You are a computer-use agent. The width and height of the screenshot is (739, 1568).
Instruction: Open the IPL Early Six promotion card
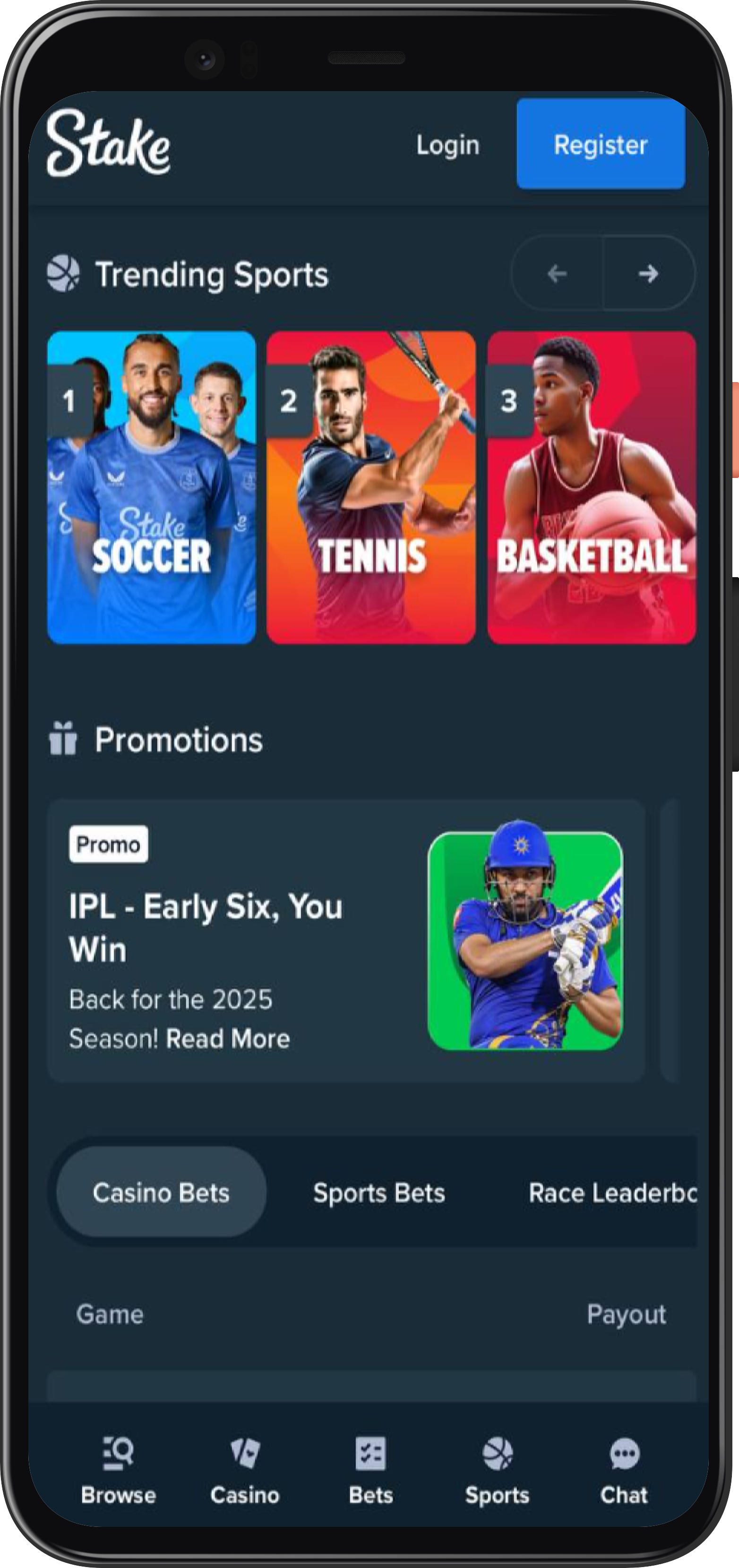346,940
